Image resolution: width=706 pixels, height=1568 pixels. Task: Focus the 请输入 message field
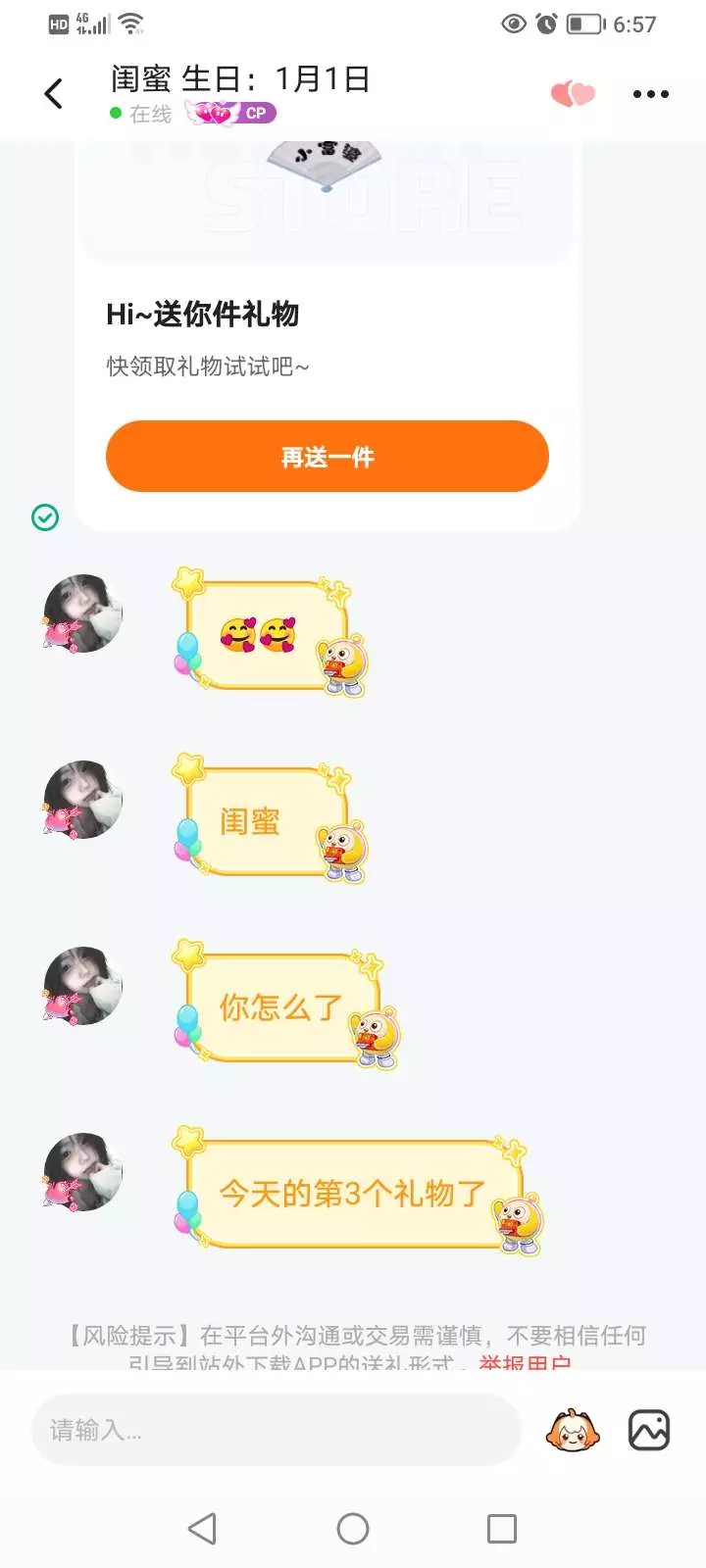(277, 1431)
